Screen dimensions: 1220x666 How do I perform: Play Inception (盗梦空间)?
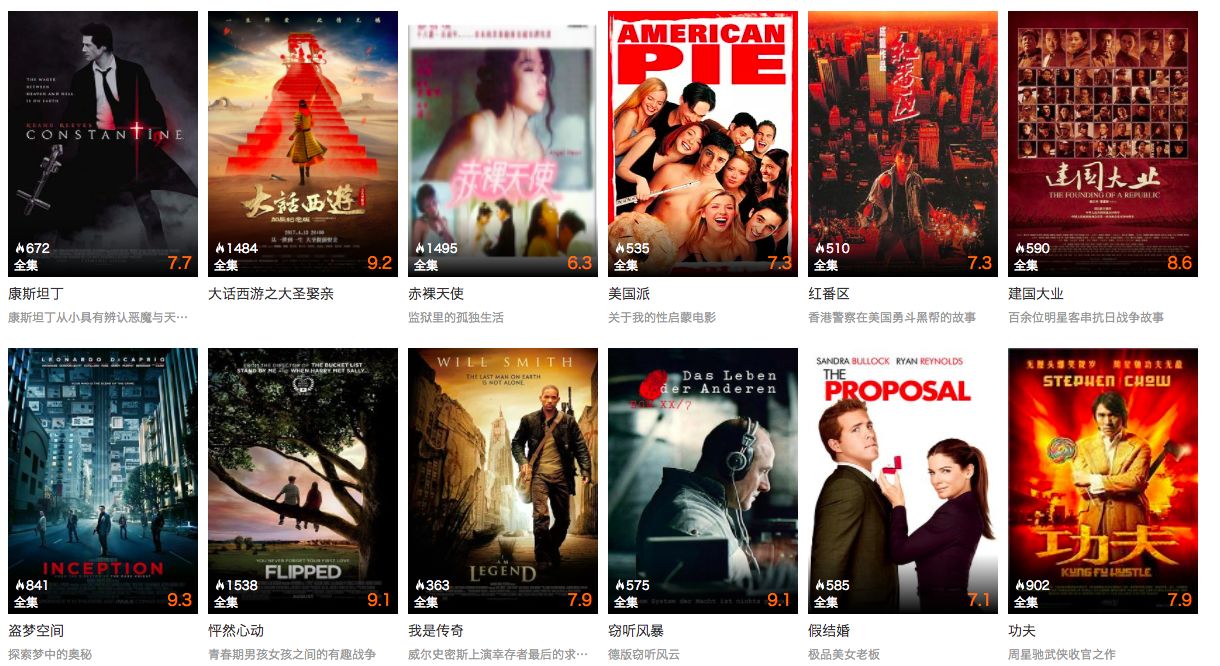103,480
